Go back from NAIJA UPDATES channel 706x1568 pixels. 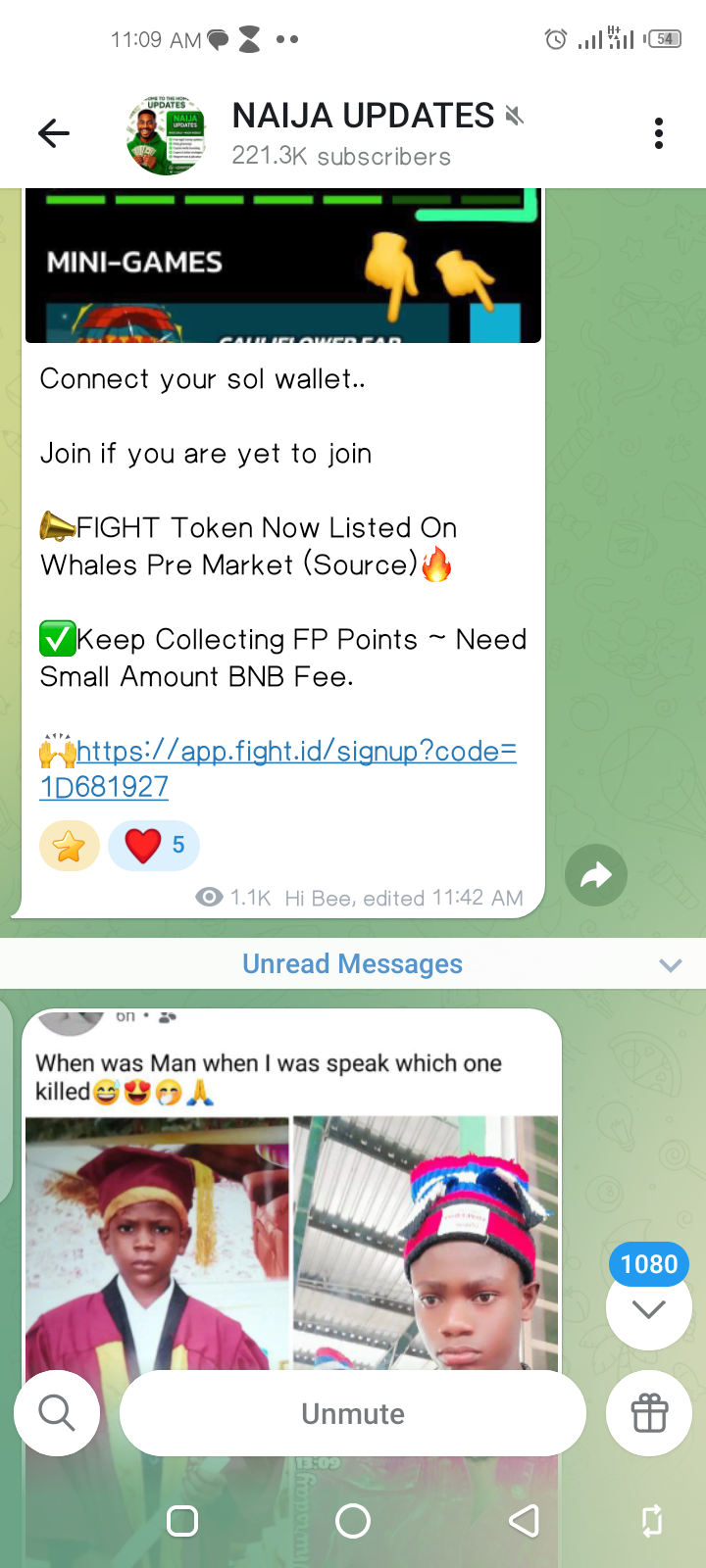point(54,133)
